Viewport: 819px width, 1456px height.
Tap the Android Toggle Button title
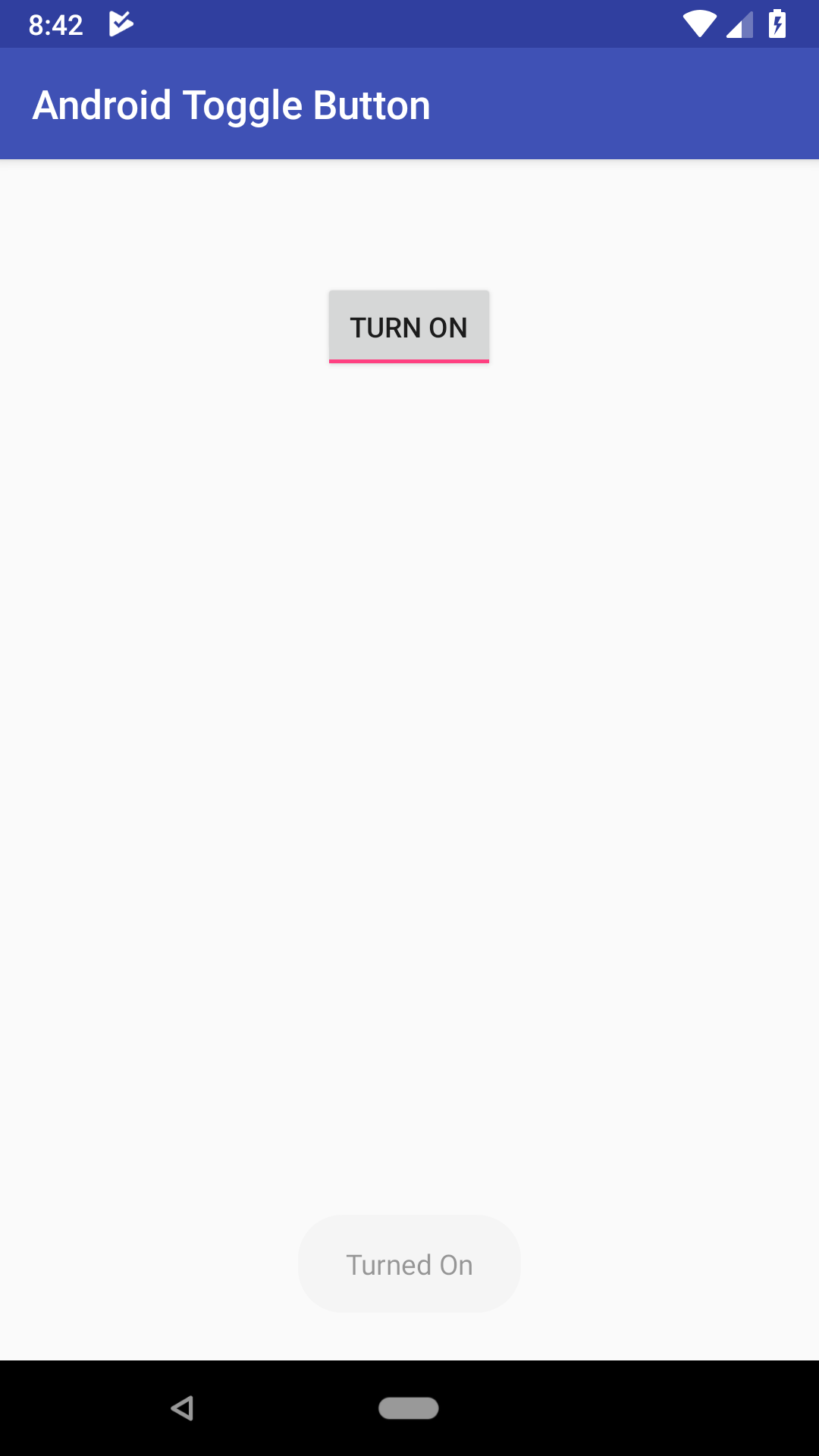tap(231, 104)
